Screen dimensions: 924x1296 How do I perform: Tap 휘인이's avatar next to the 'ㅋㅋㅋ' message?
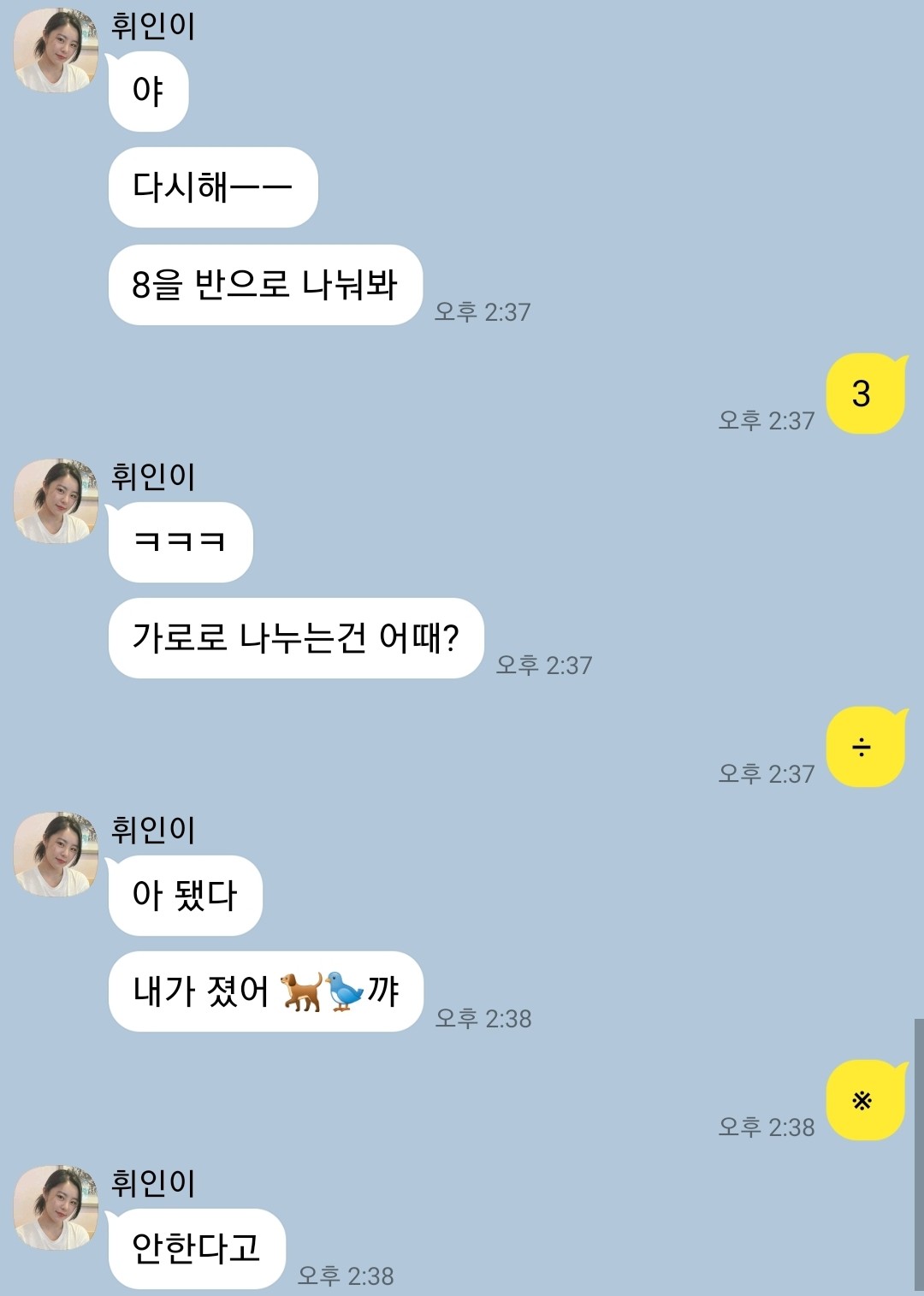56,501
